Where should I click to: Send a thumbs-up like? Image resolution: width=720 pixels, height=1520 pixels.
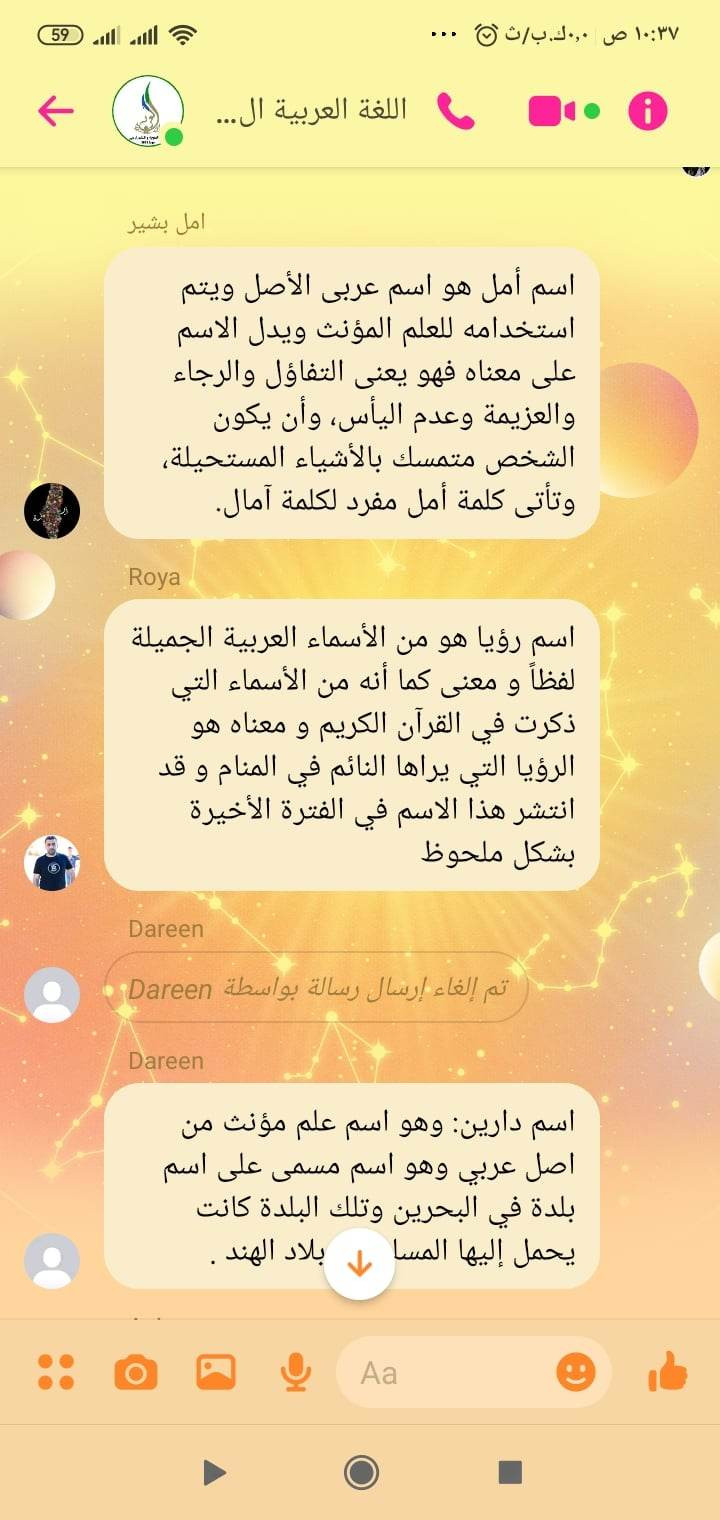coord(667,1371)
